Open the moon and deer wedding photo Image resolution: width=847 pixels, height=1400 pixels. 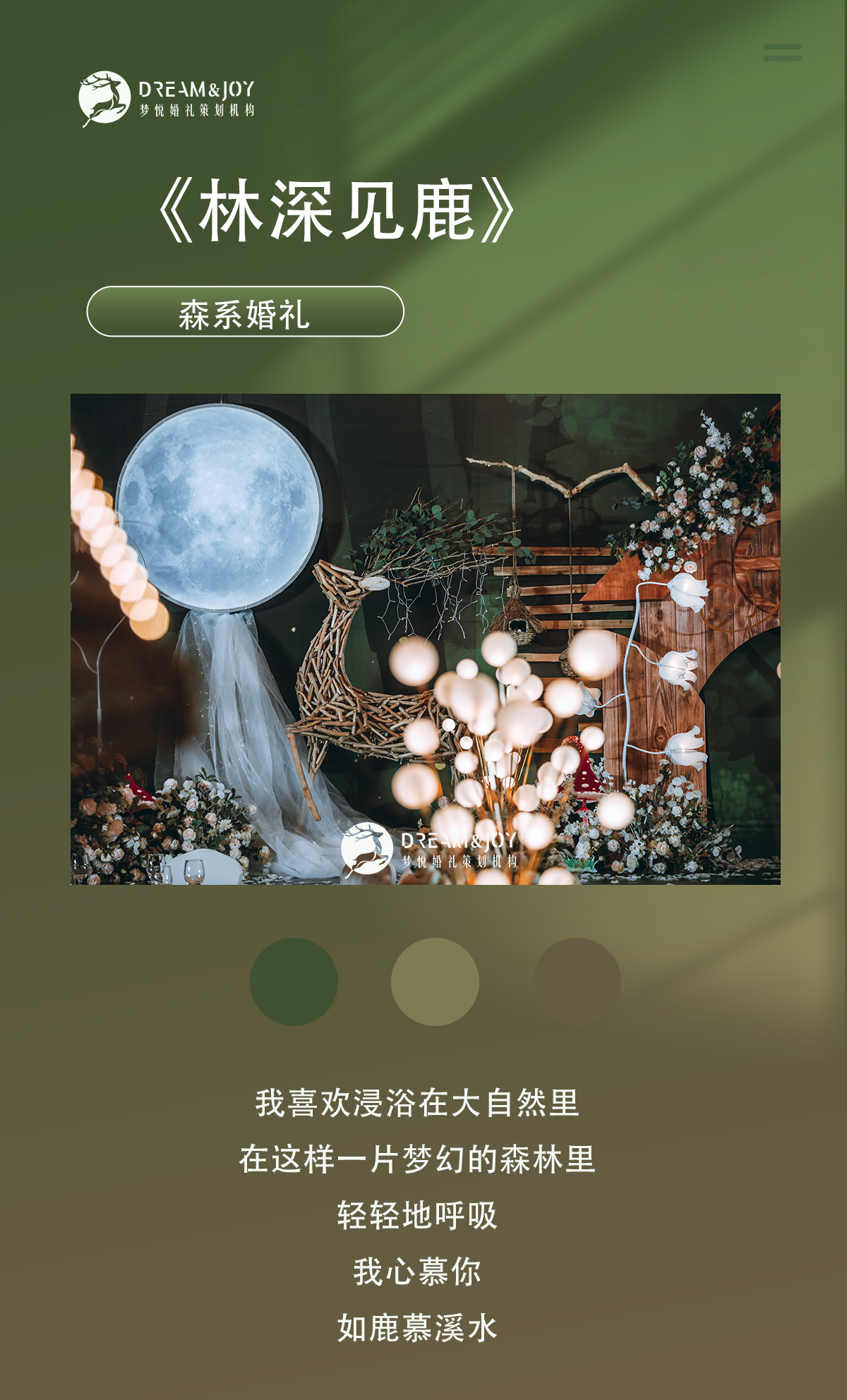coord(426,639)
